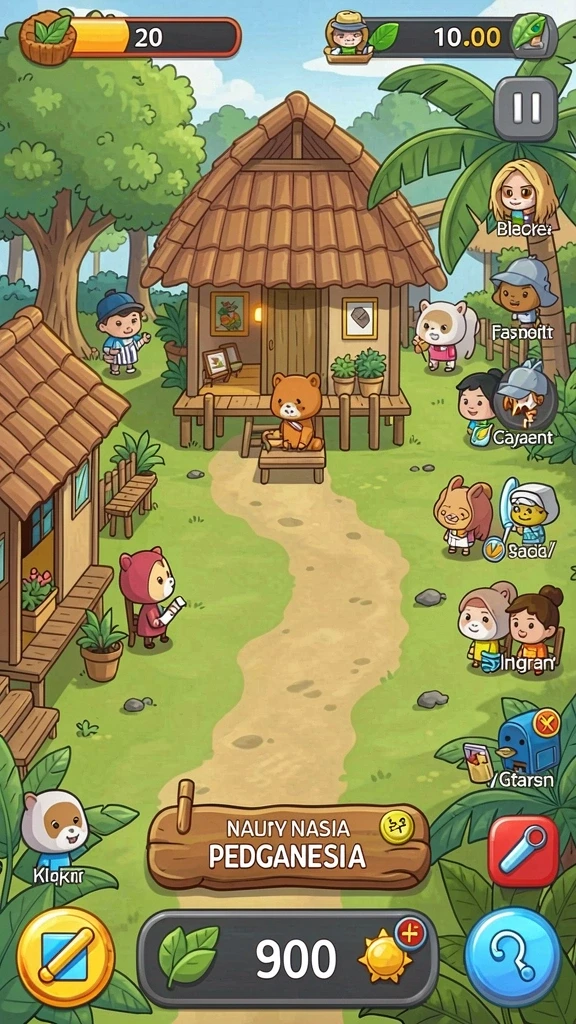Tap the red-hooded character holding paper
Viewport: 576px width, 1024px height.
148,598
